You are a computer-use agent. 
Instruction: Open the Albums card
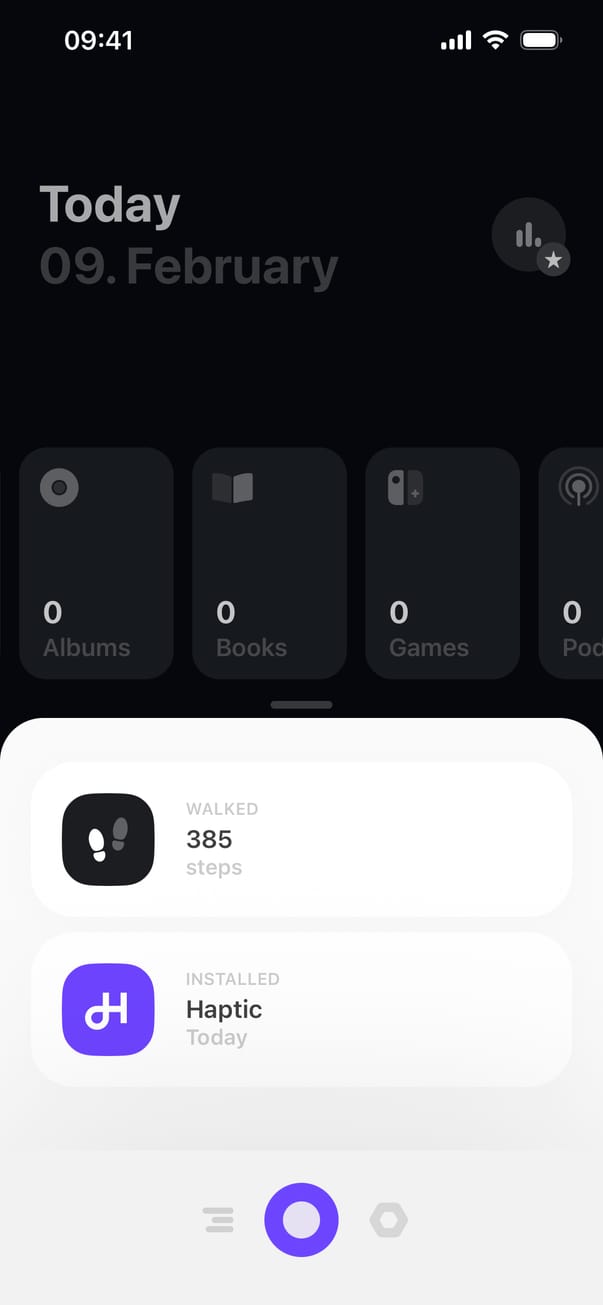click(96, 563)
